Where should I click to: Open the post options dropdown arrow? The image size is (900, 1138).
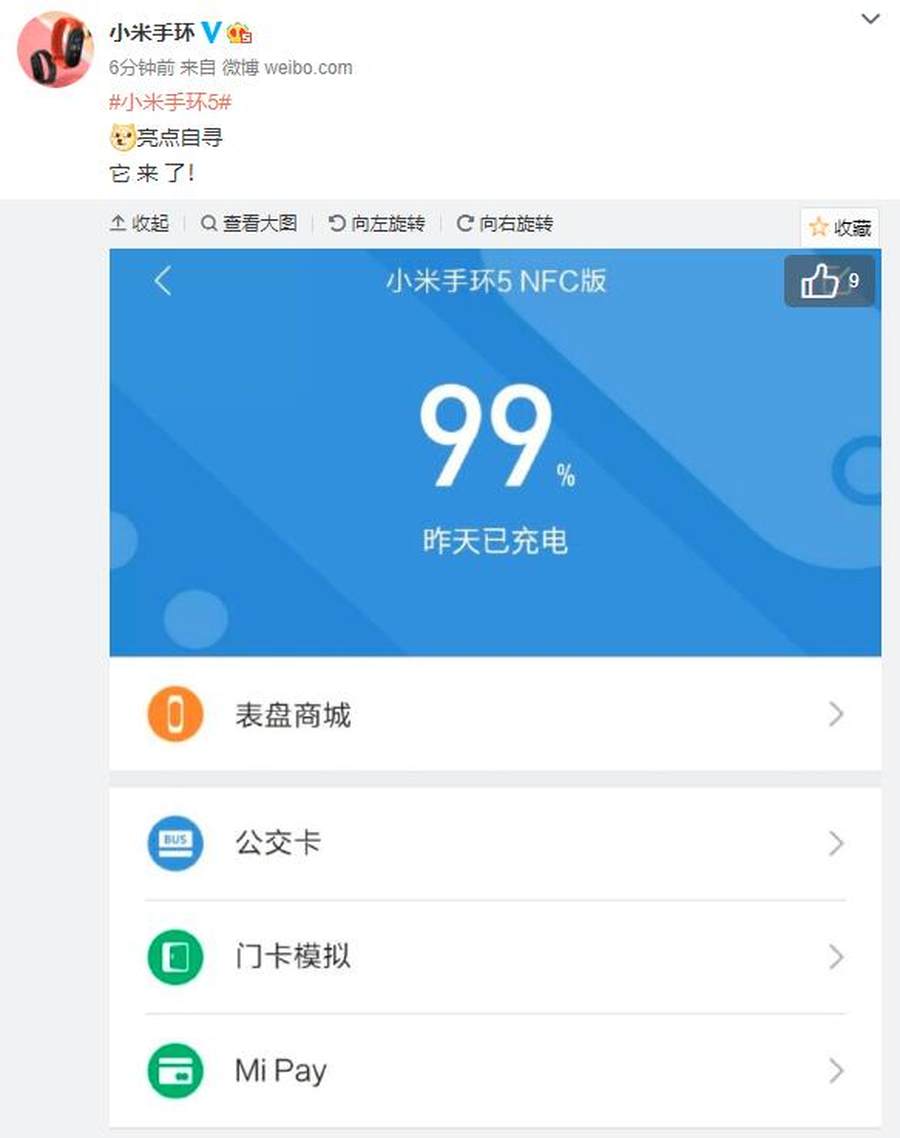[x=871, y=20]
